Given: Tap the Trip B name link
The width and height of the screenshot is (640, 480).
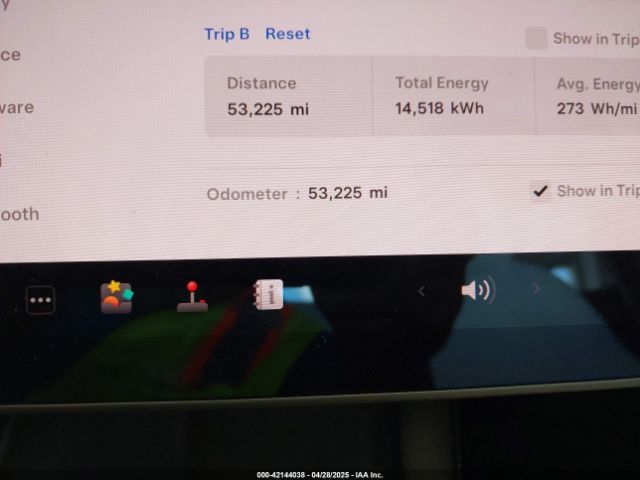Looking at the screenshot, I should coord(227,34).
